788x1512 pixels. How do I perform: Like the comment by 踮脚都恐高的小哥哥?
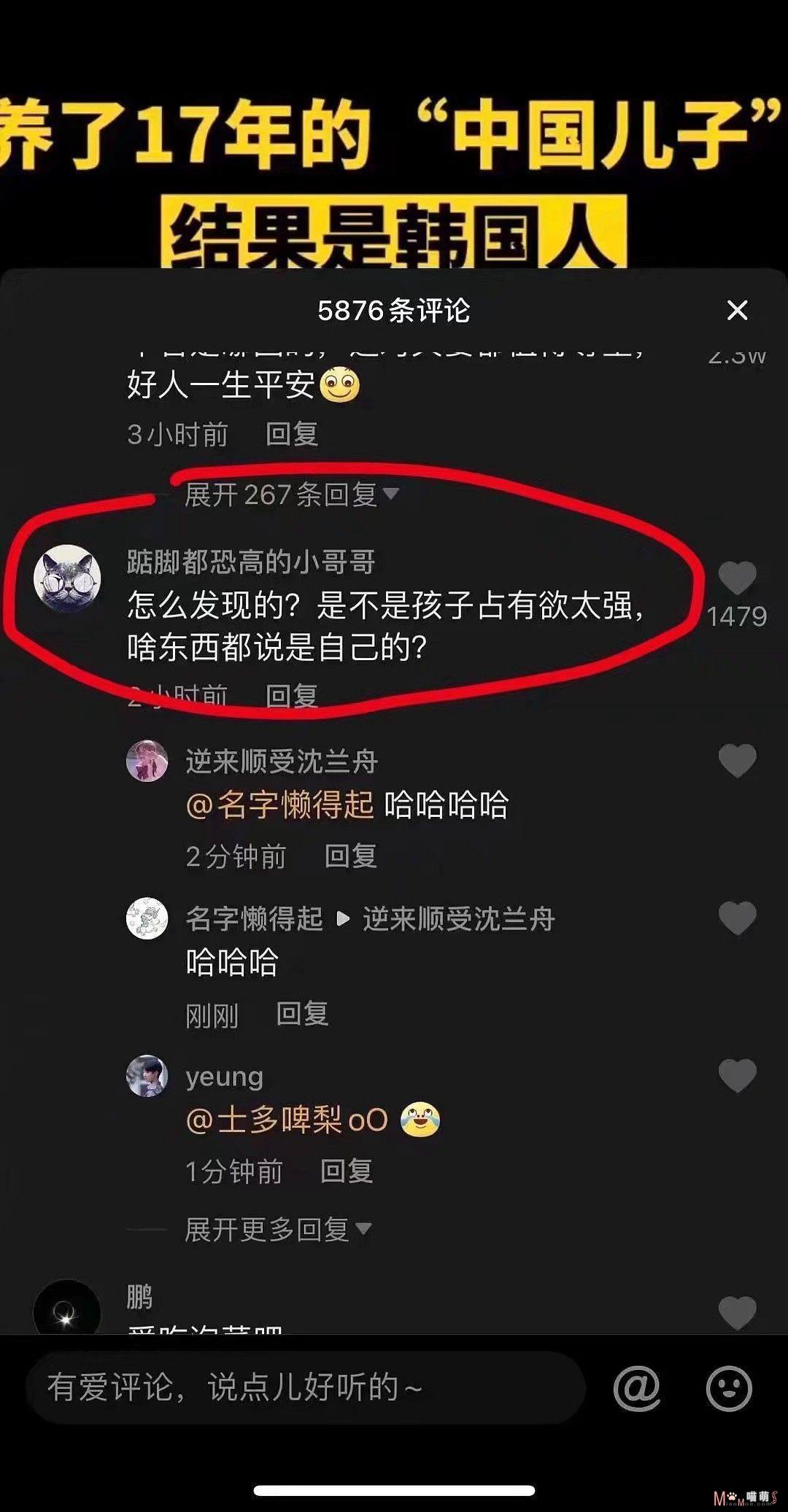coord(737,578)
